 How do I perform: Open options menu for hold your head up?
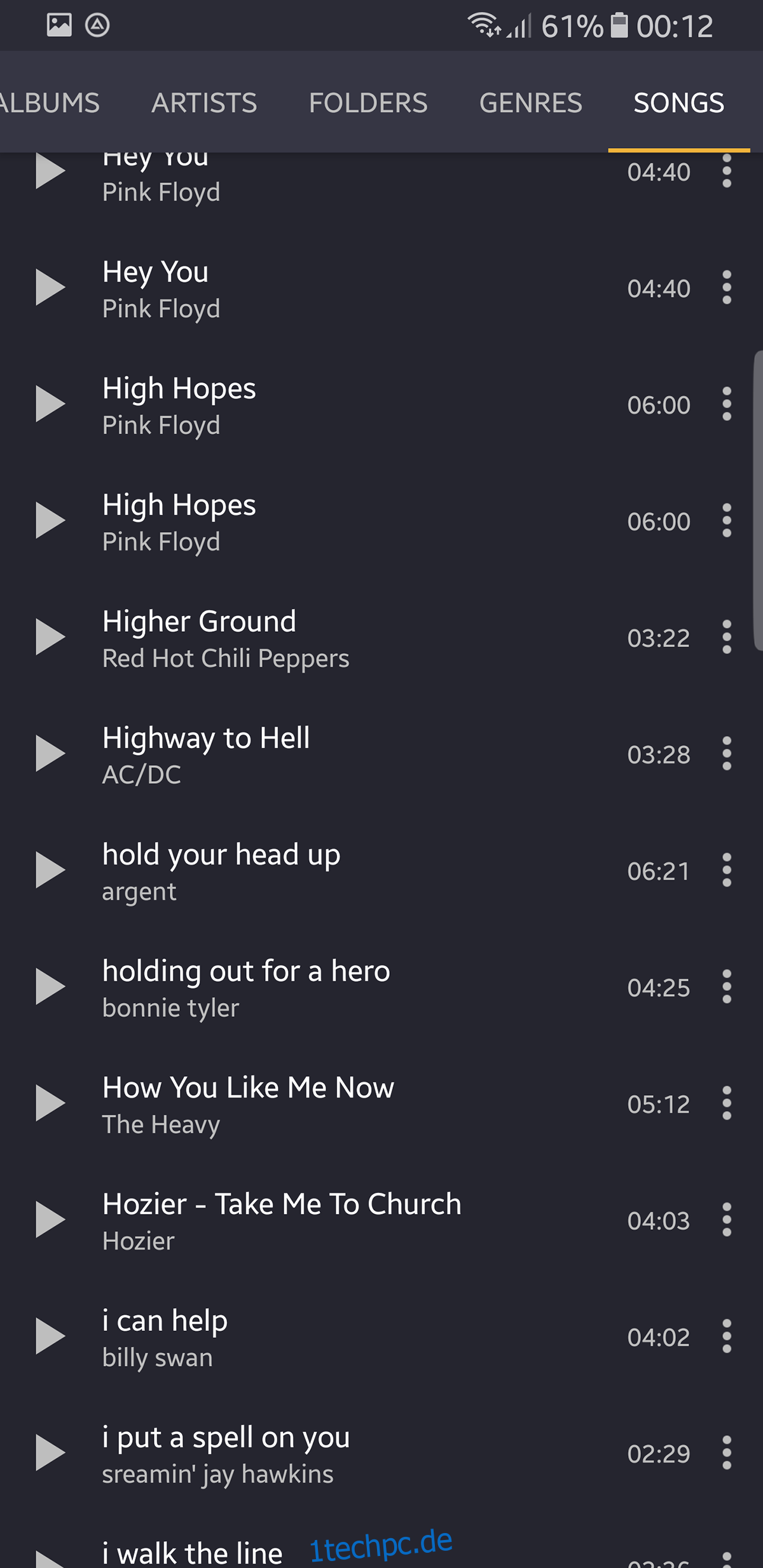click(x=727, y=870)
